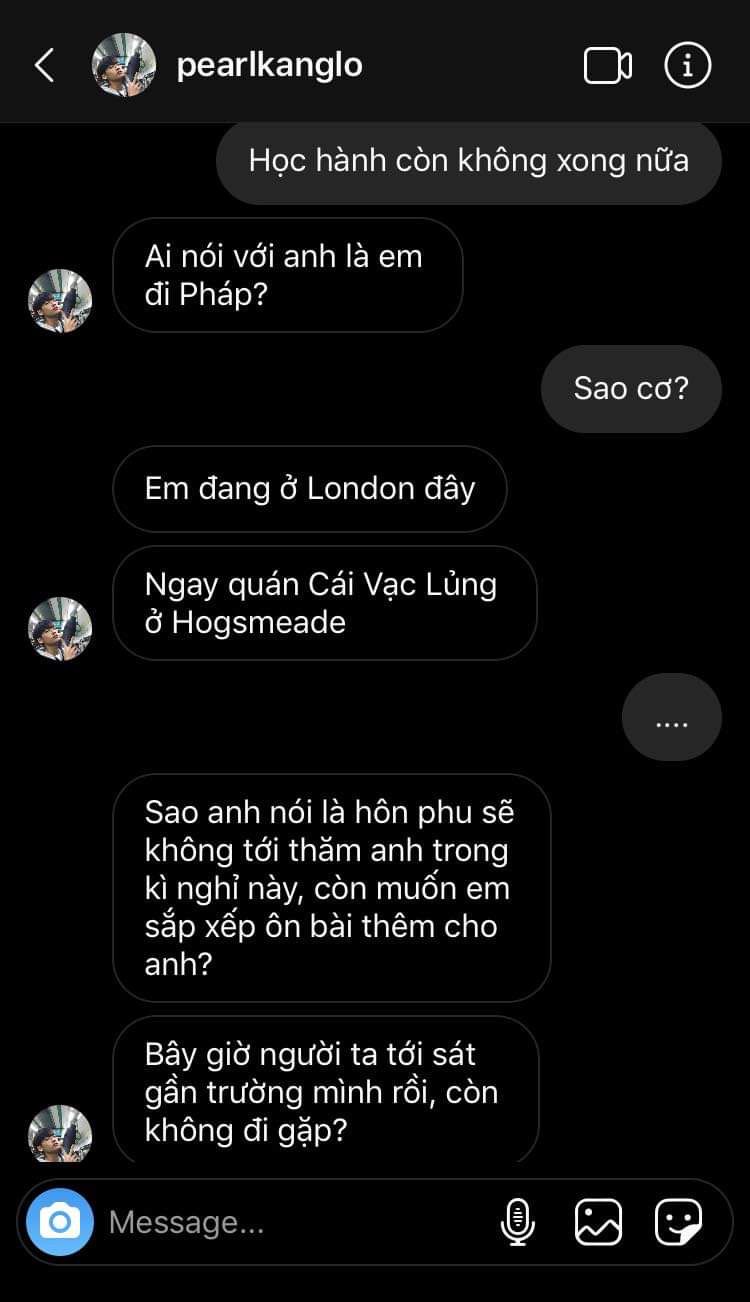Tap avatar beside "Ai nói với anh" message

pos(60,300)
